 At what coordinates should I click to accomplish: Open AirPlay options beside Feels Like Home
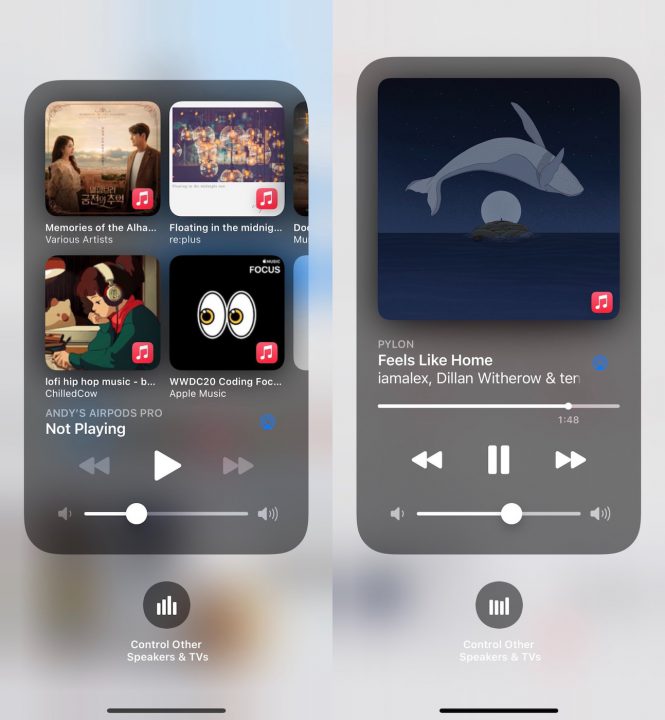click(600, 363)
